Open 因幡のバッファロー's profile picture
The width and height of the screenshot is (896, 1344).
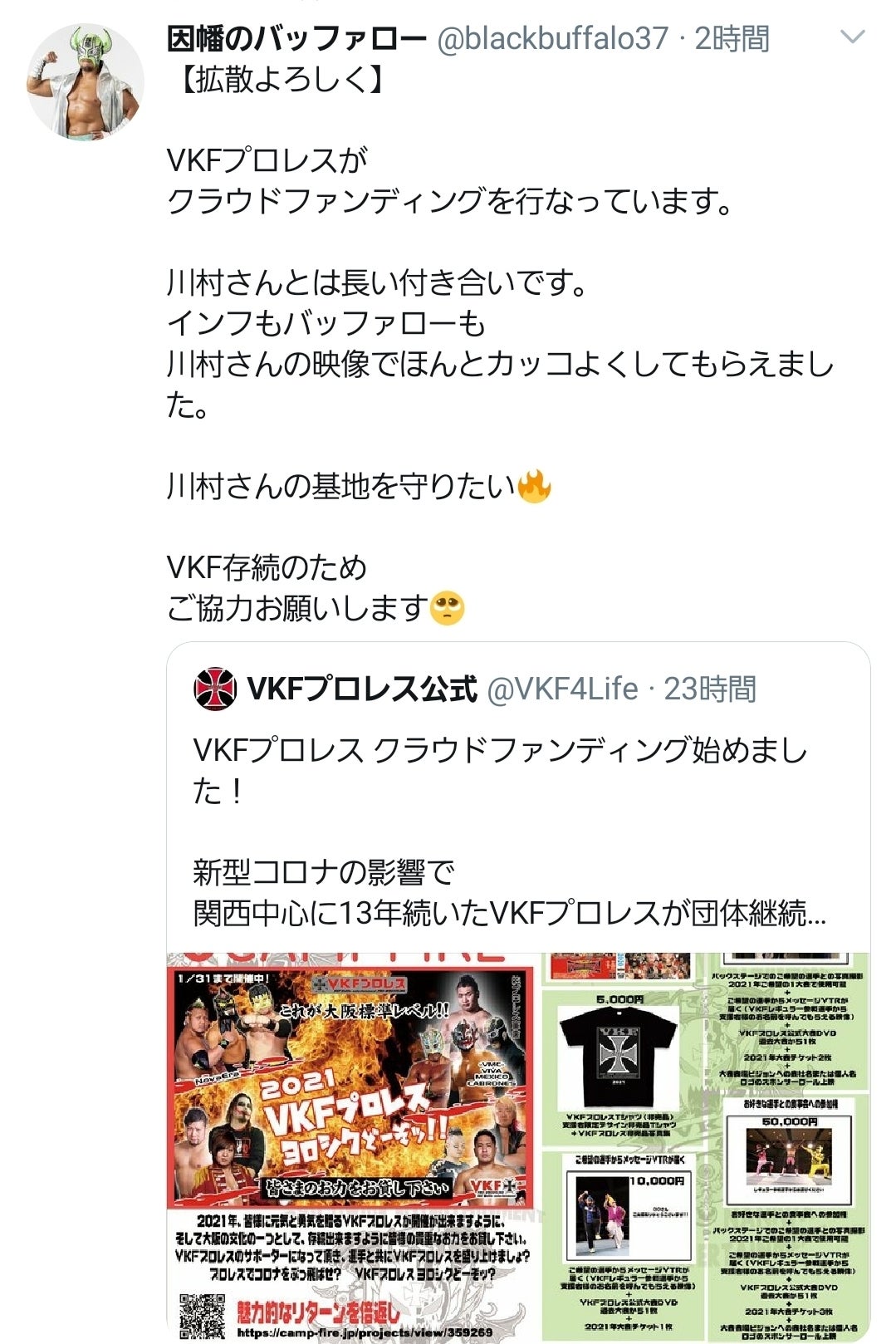tap(86, 81)
